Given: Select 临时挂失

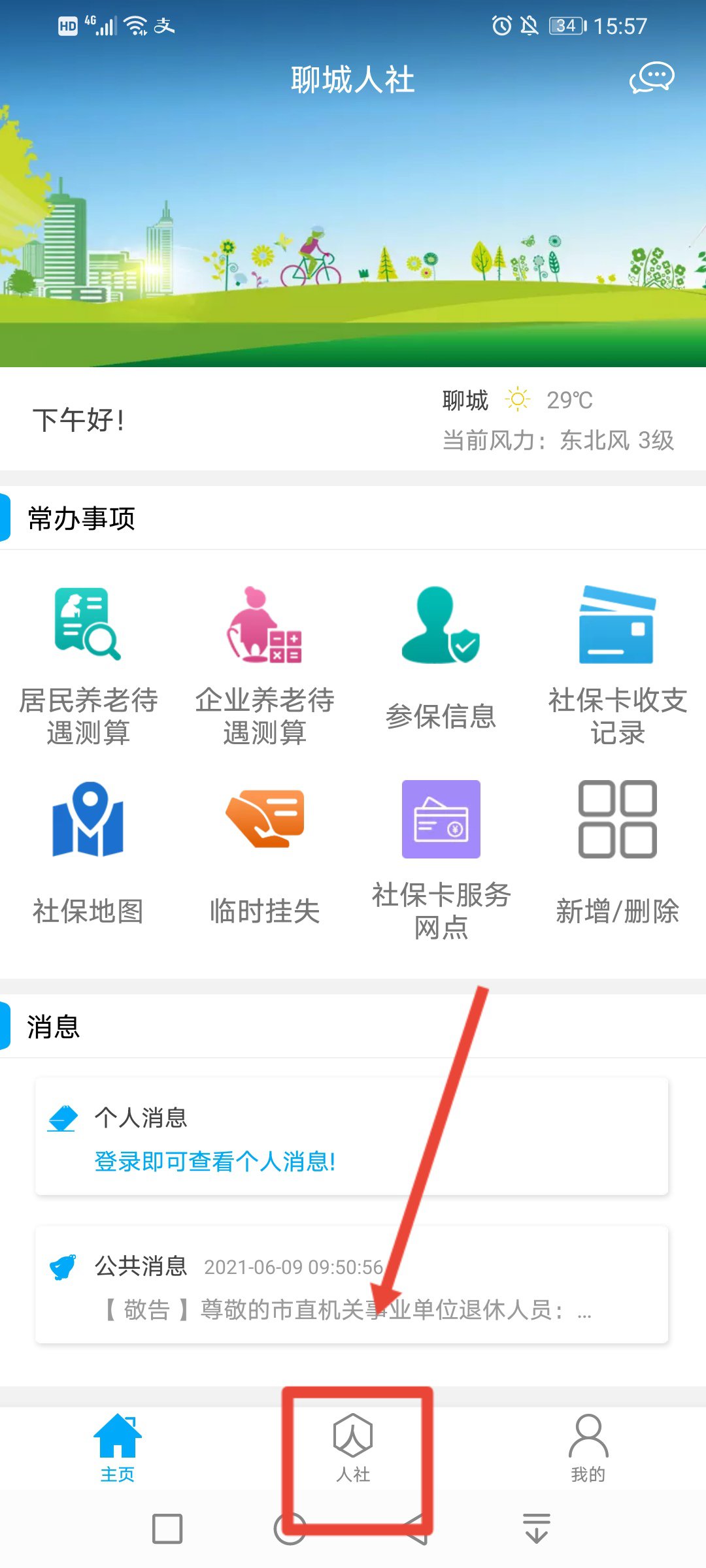Looking at the screenshot, I should click(x=264, y=853).
